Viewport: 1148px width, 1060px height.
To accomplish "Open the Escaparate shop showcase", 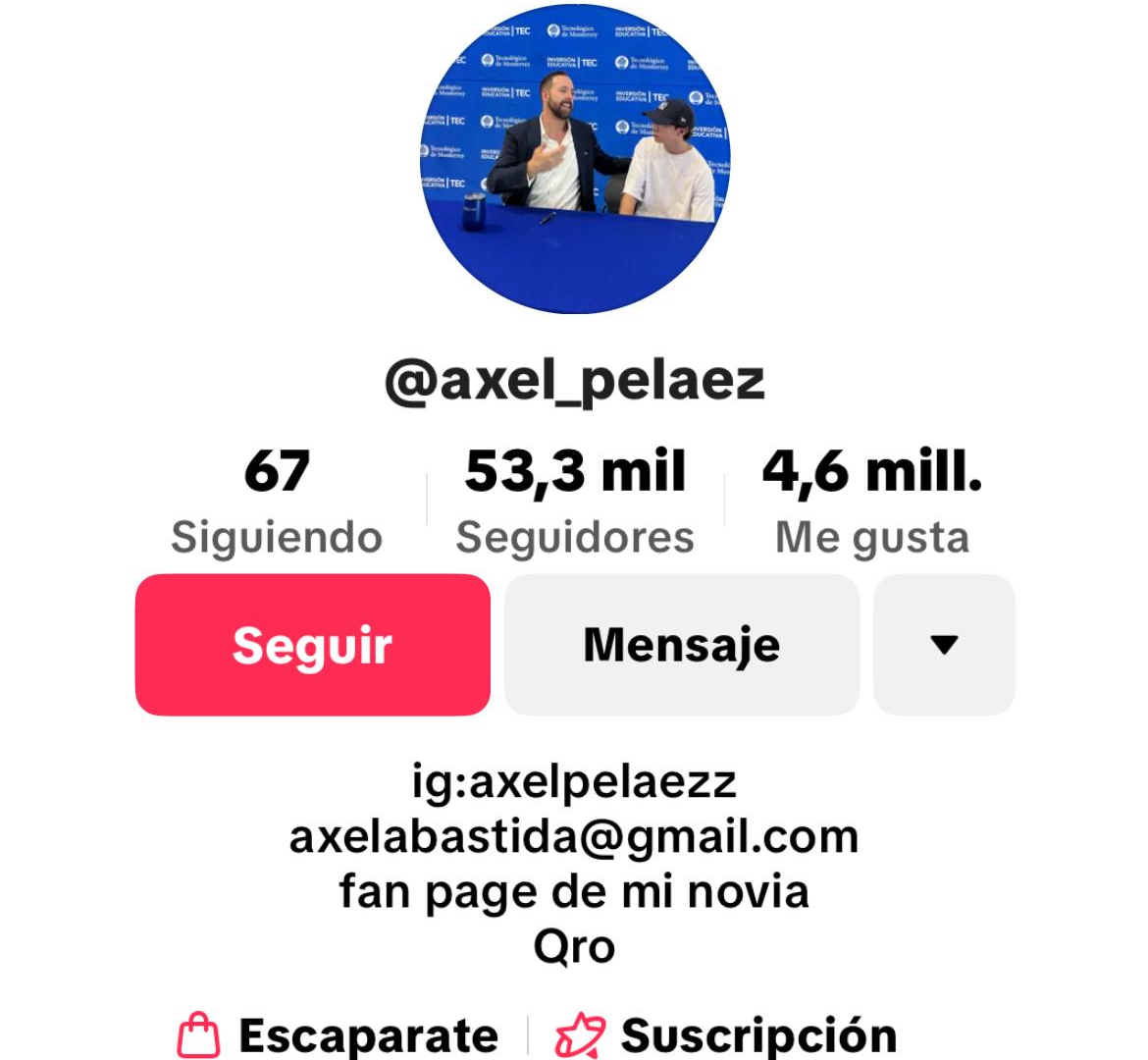I will (339, 1034).
